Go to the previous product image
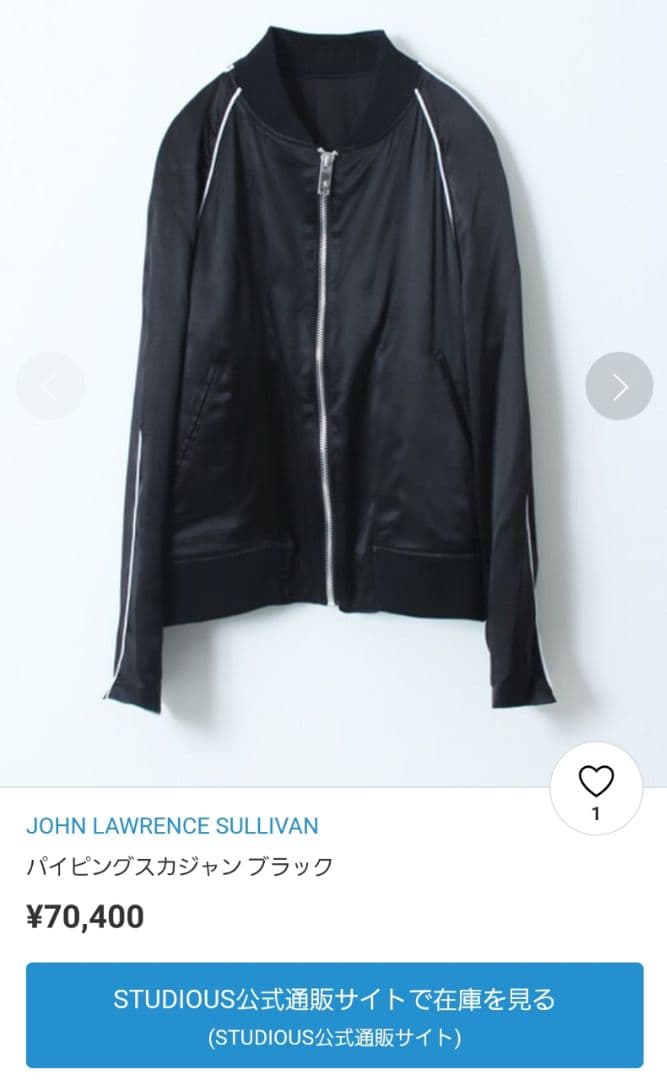 pyautogui.click(x=50, y=386)
